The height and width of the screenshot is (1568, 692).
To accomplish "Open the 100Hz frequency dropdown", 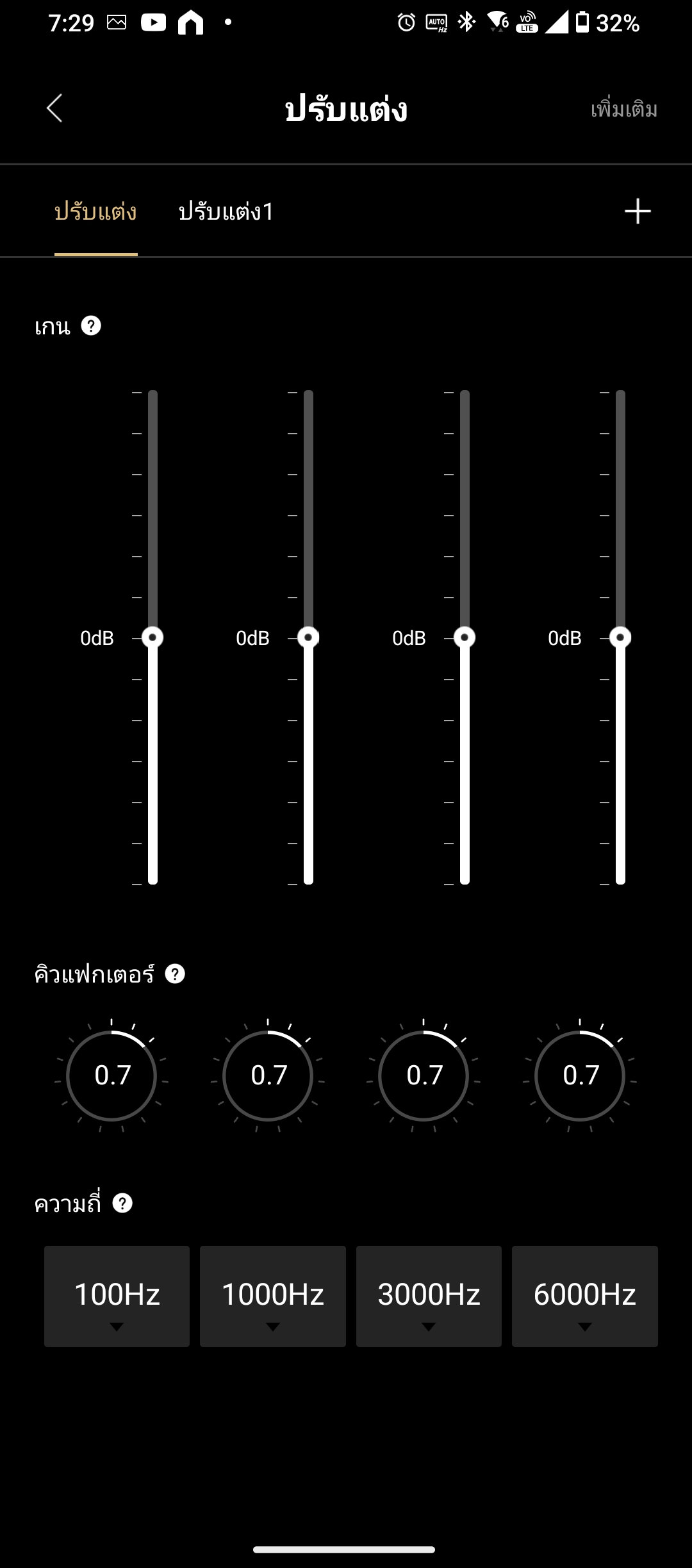I will 117,1296.
